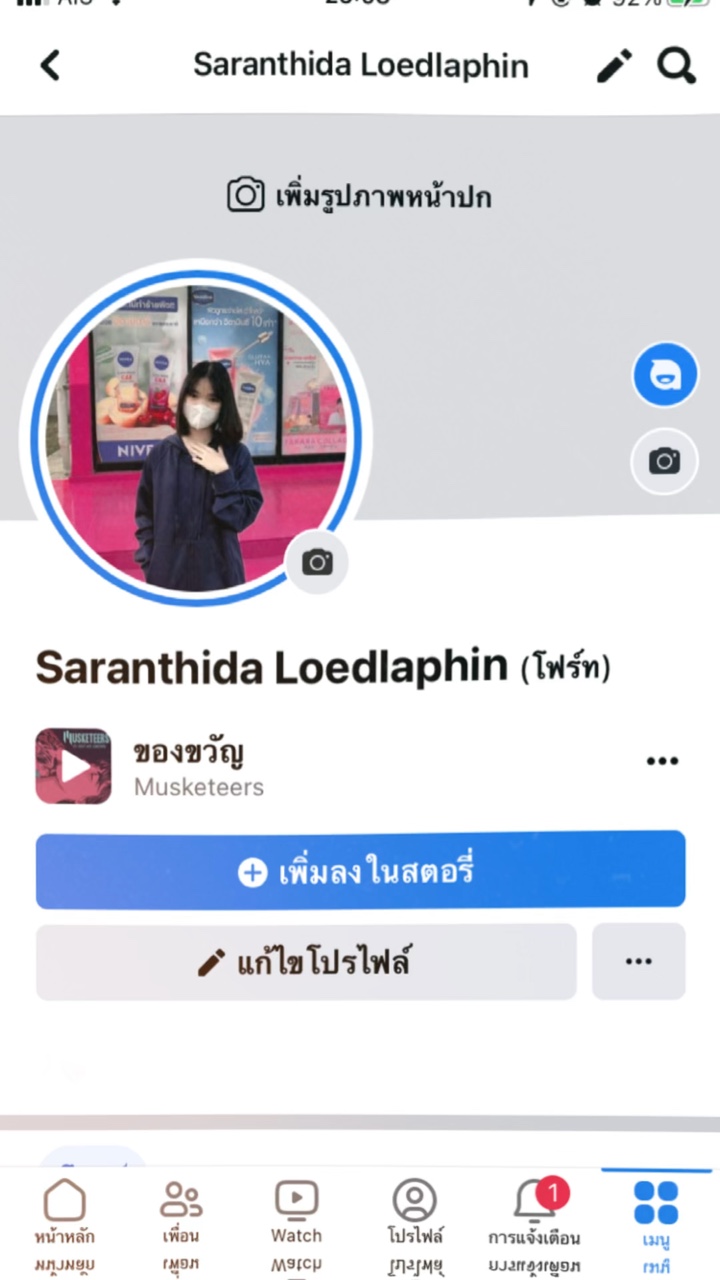
Task: Open the blue avatar icon on cover
Action: pos(664,375)
